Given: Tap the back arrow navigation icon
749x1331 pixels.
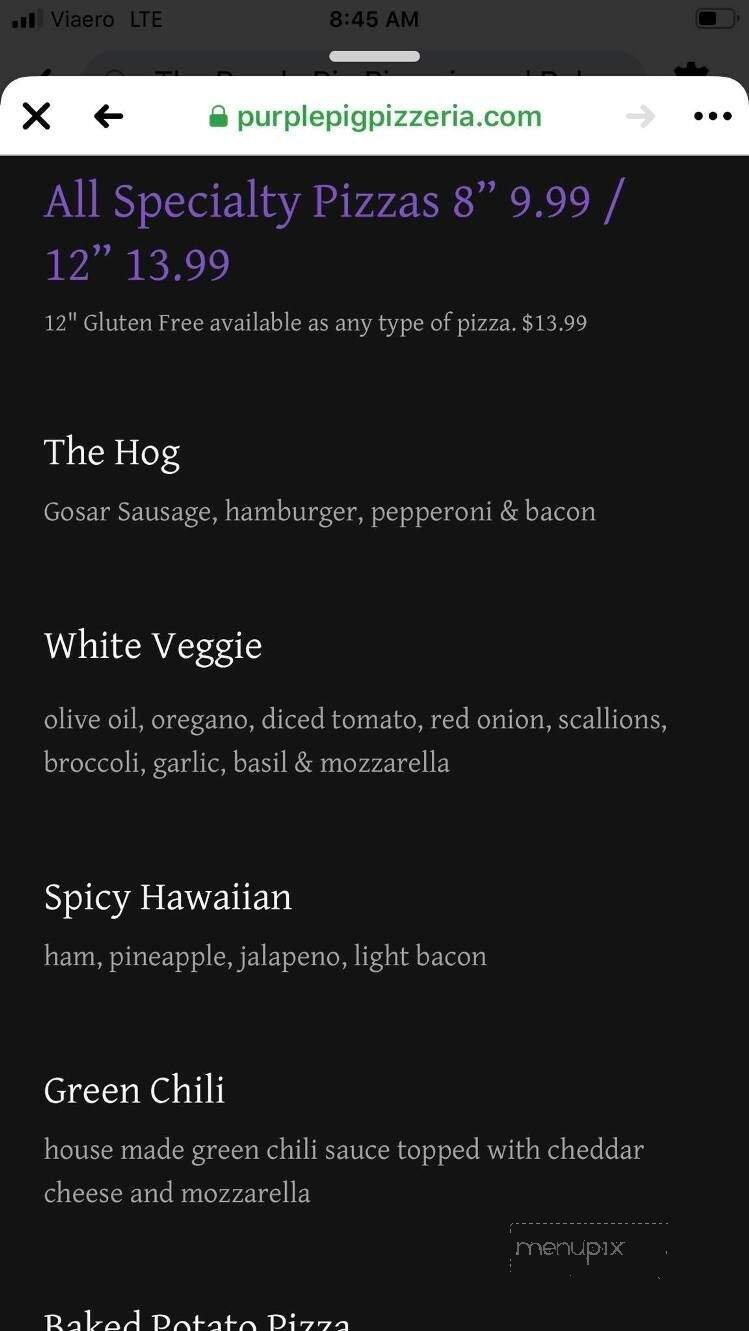Looking at the screenshot, I should point(109,116).
